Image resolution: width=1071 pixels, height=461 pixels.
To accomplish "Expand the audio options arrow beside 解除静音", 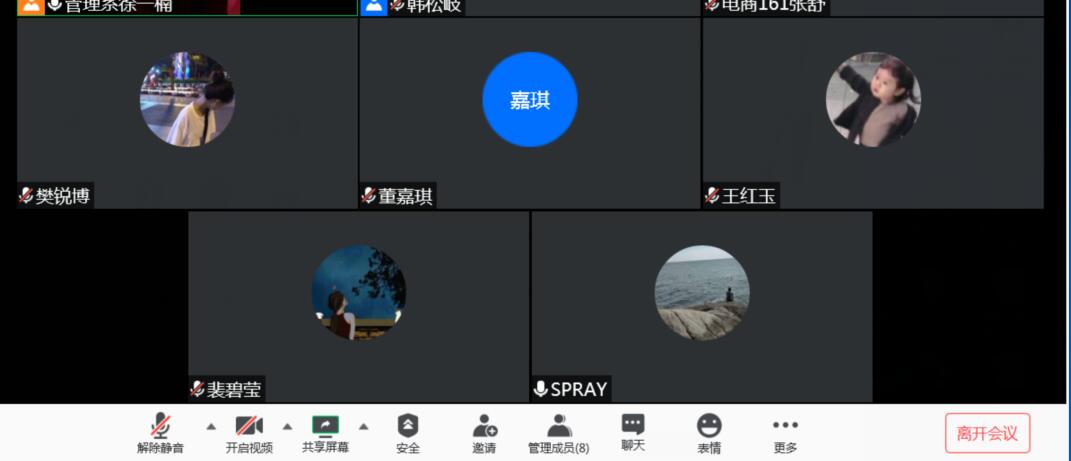I will pyautogui.click(x=211, y=426).
